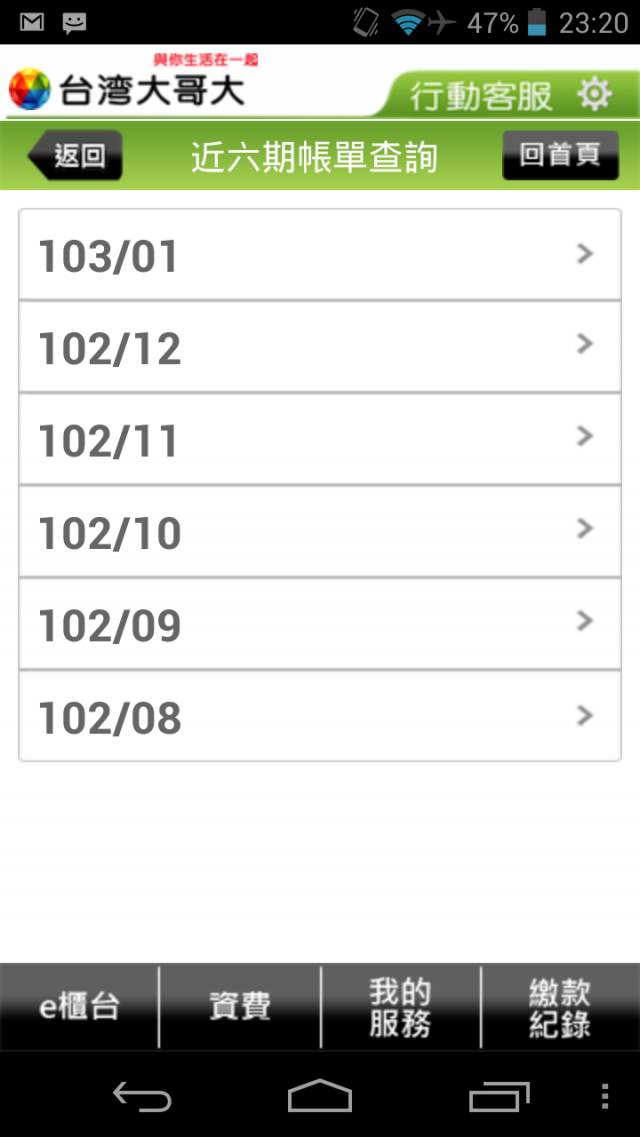Switch to the e櫃台 tab
Image resolution: width=640 pixels, height=1138 pixels.
click(x=79, y=1007)
